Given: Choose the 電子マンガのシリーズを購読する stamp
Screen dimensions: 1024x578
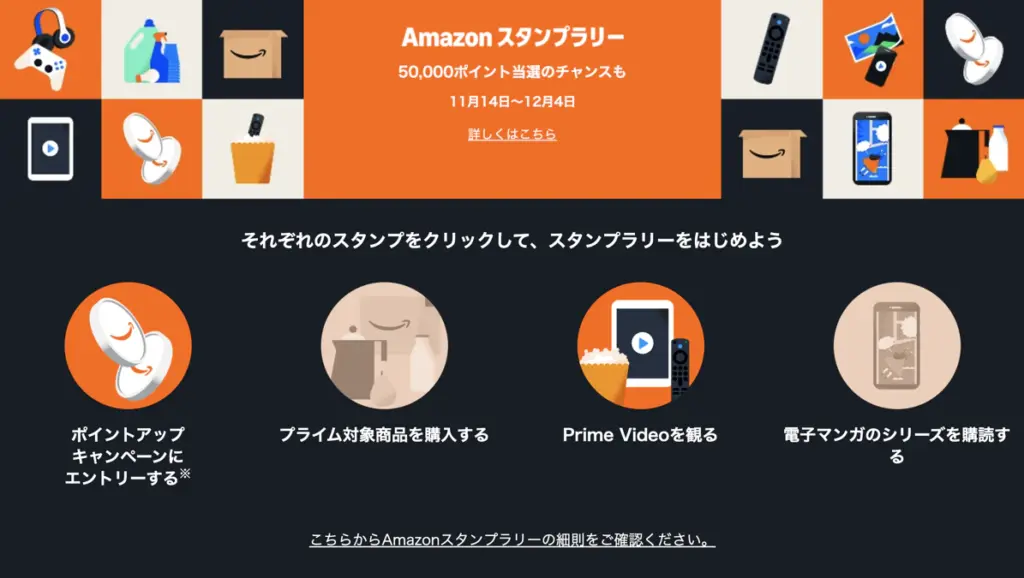Looking at the screenshot, I should [896, 345].
